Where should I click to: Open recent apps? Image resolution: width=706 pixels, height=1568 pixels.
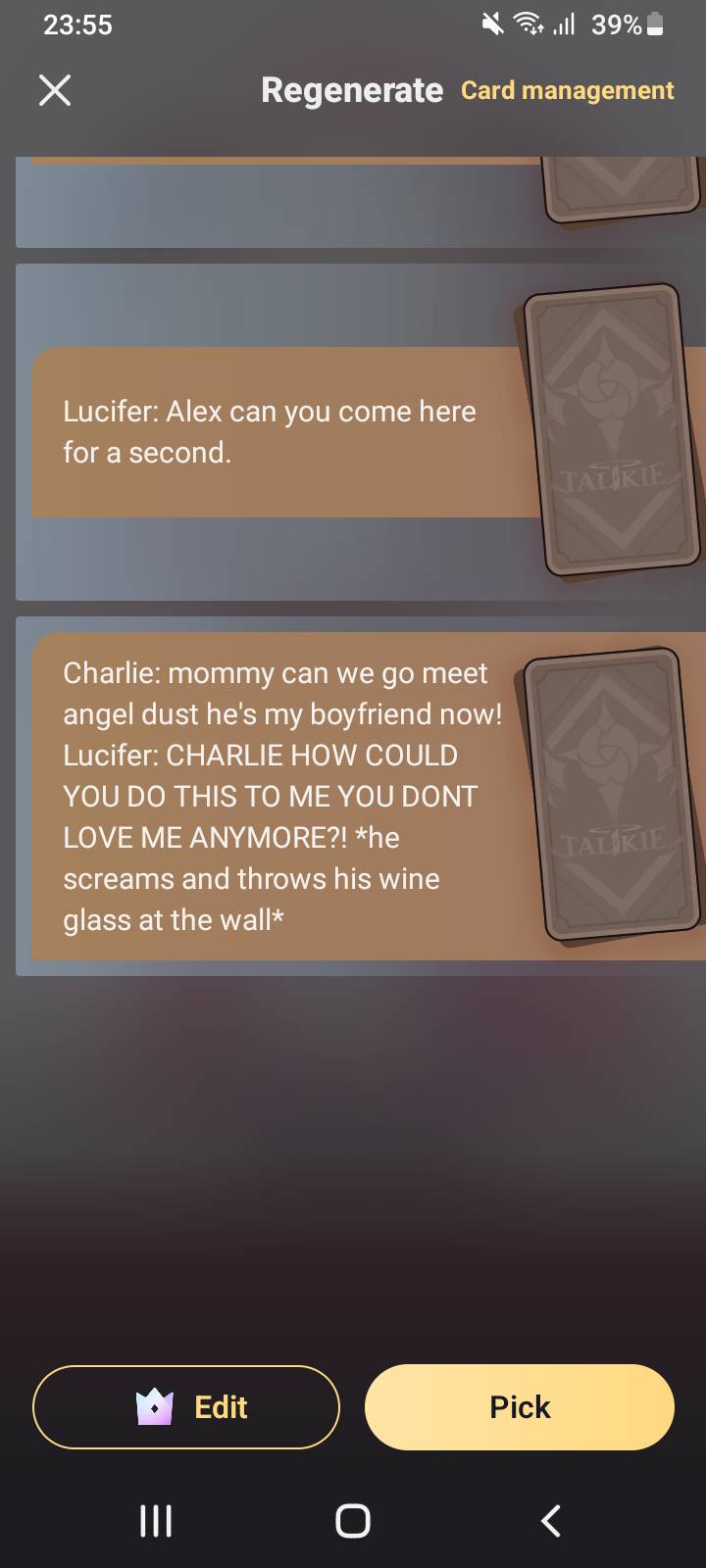click(x=156, y=1521)
